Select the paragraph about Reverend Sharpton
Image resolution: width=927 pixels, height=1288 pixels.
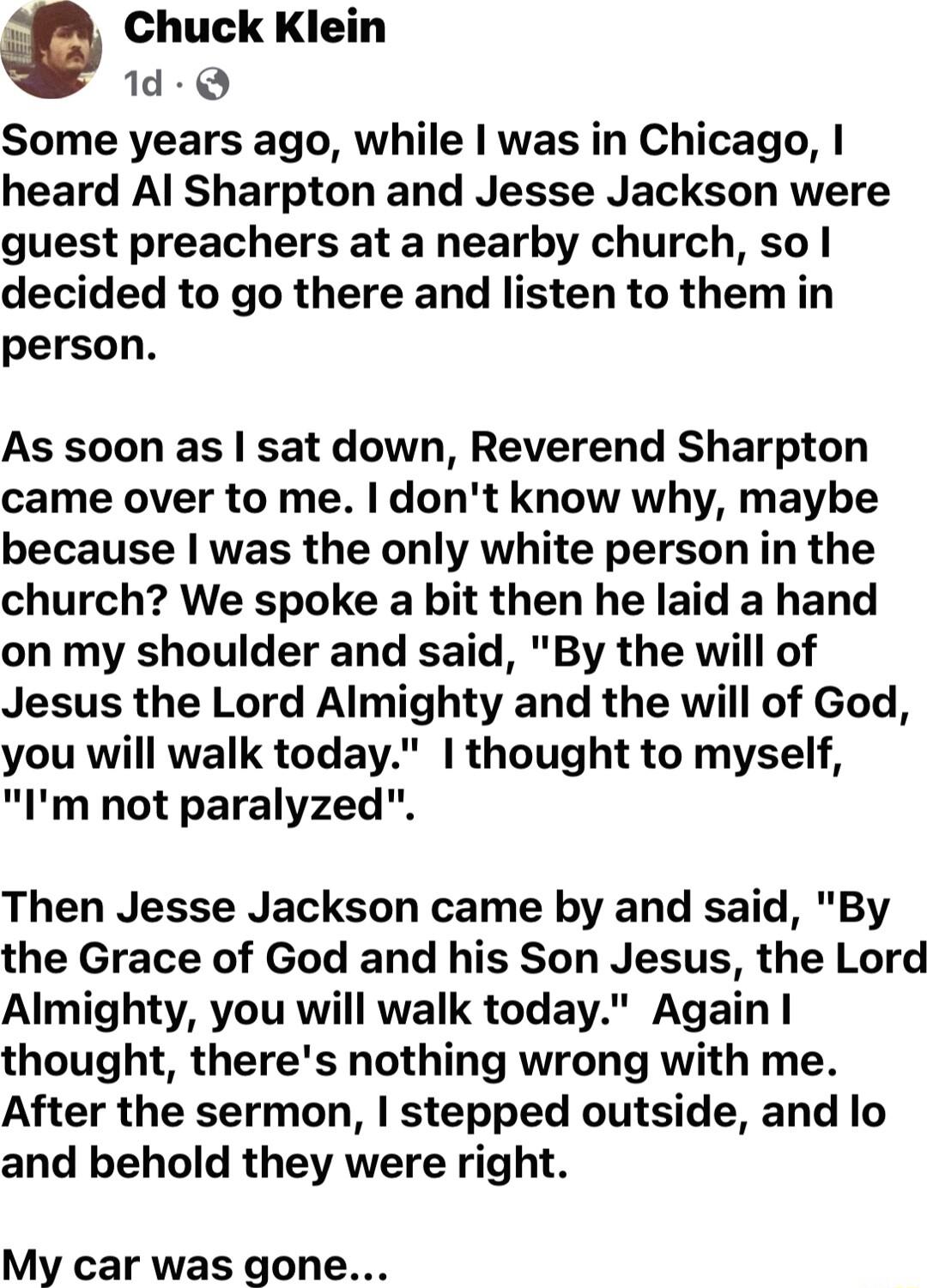pos(446,622)
